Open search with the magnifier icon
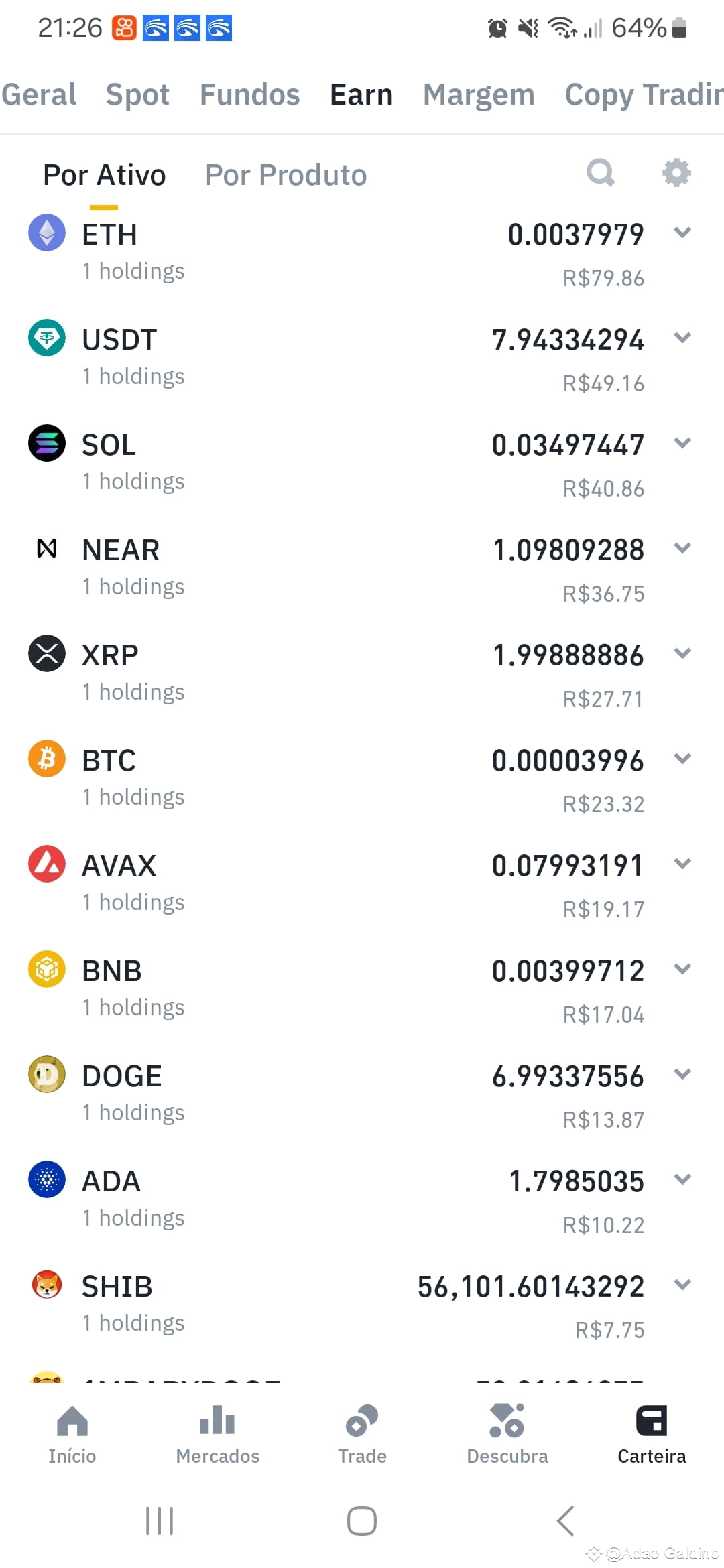 pyautogui.click(x=601, y=173)
